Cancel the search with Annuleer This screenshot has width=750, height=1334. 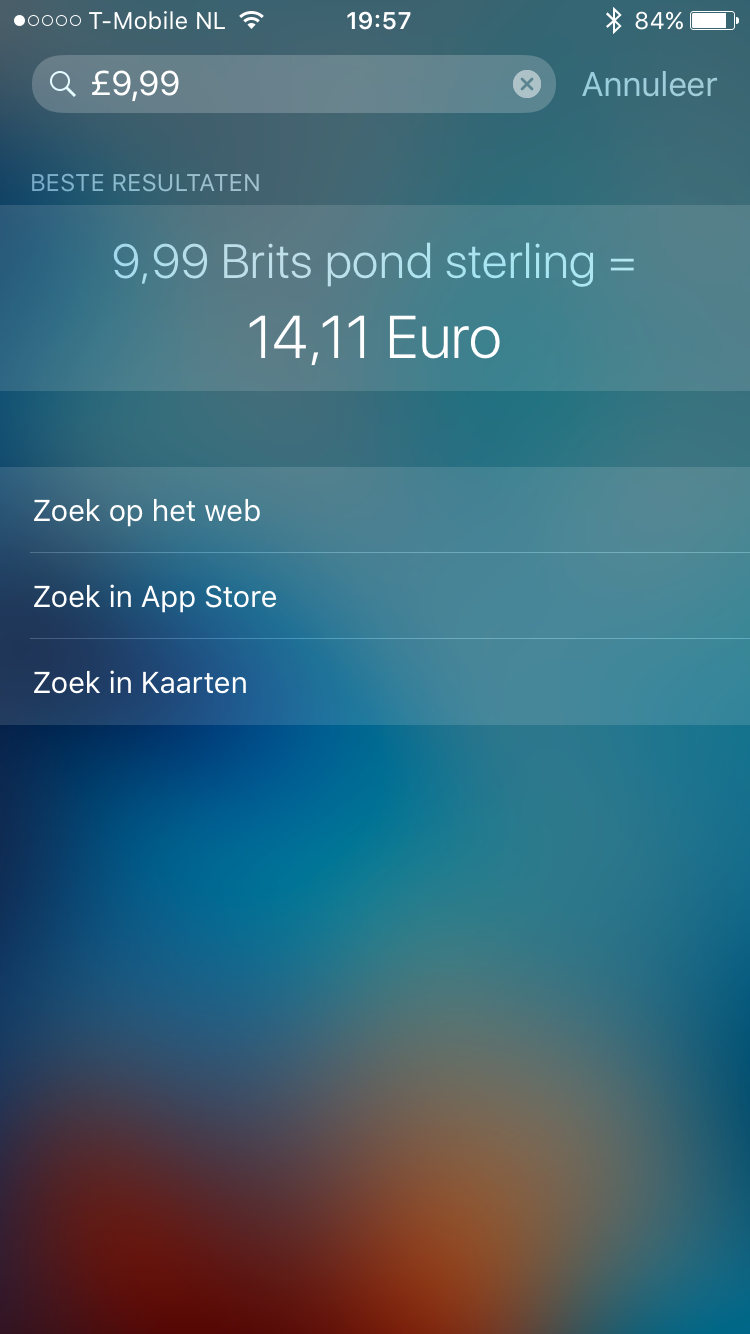point(649,85)
